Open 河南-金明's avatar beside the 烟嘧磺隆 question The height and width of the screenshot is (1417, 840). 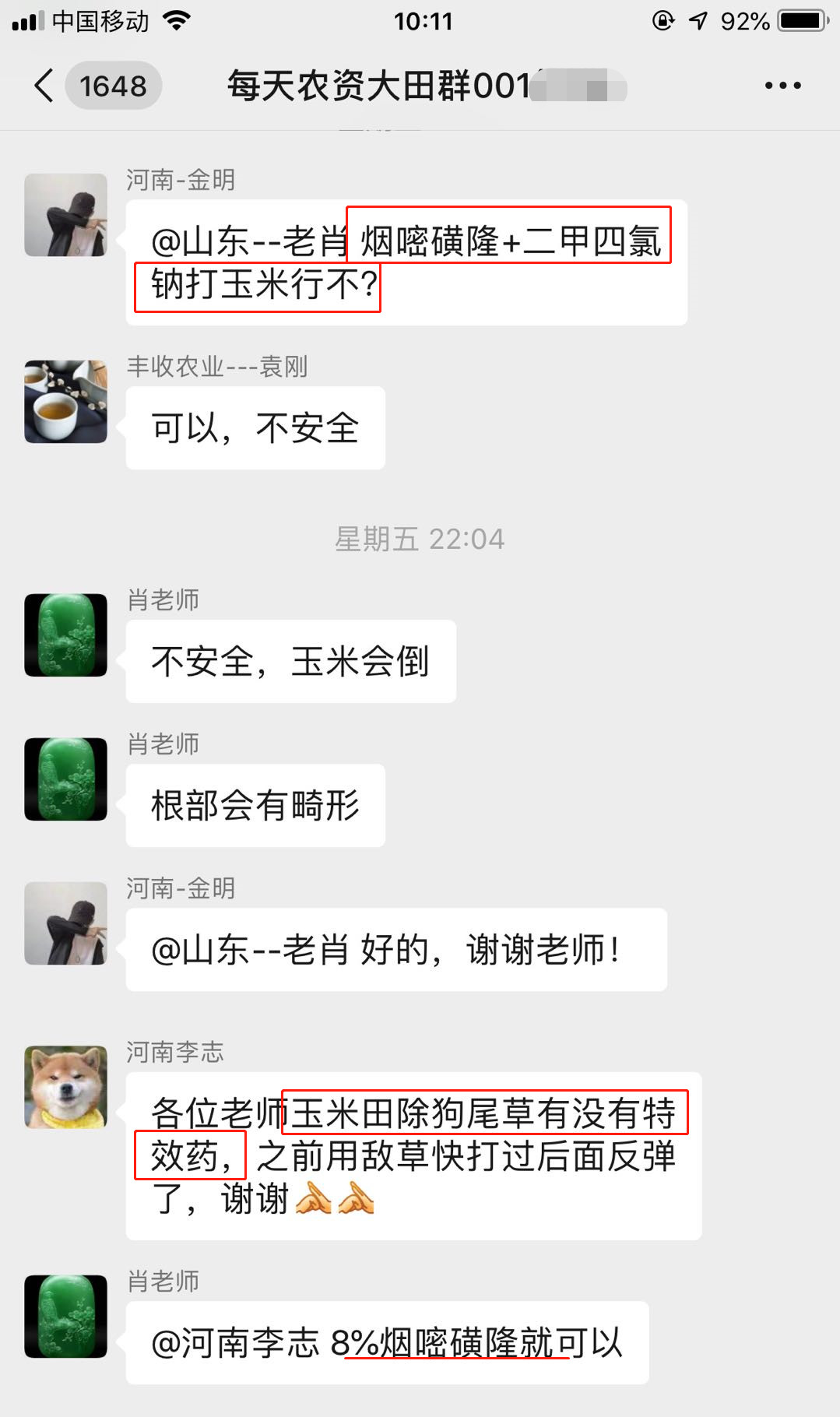coord(65,215)
